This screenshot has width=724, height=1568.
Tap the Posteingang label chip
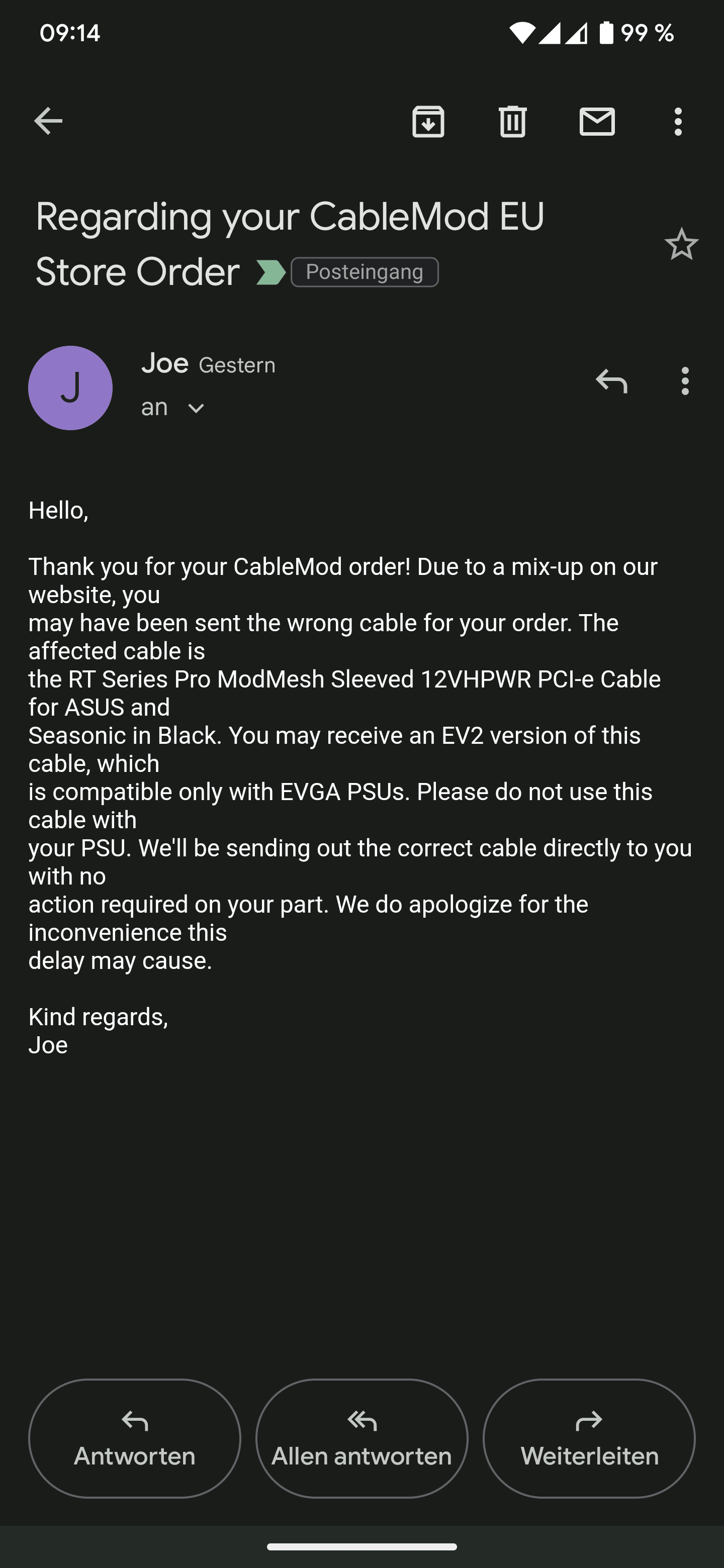pos(365,272)
